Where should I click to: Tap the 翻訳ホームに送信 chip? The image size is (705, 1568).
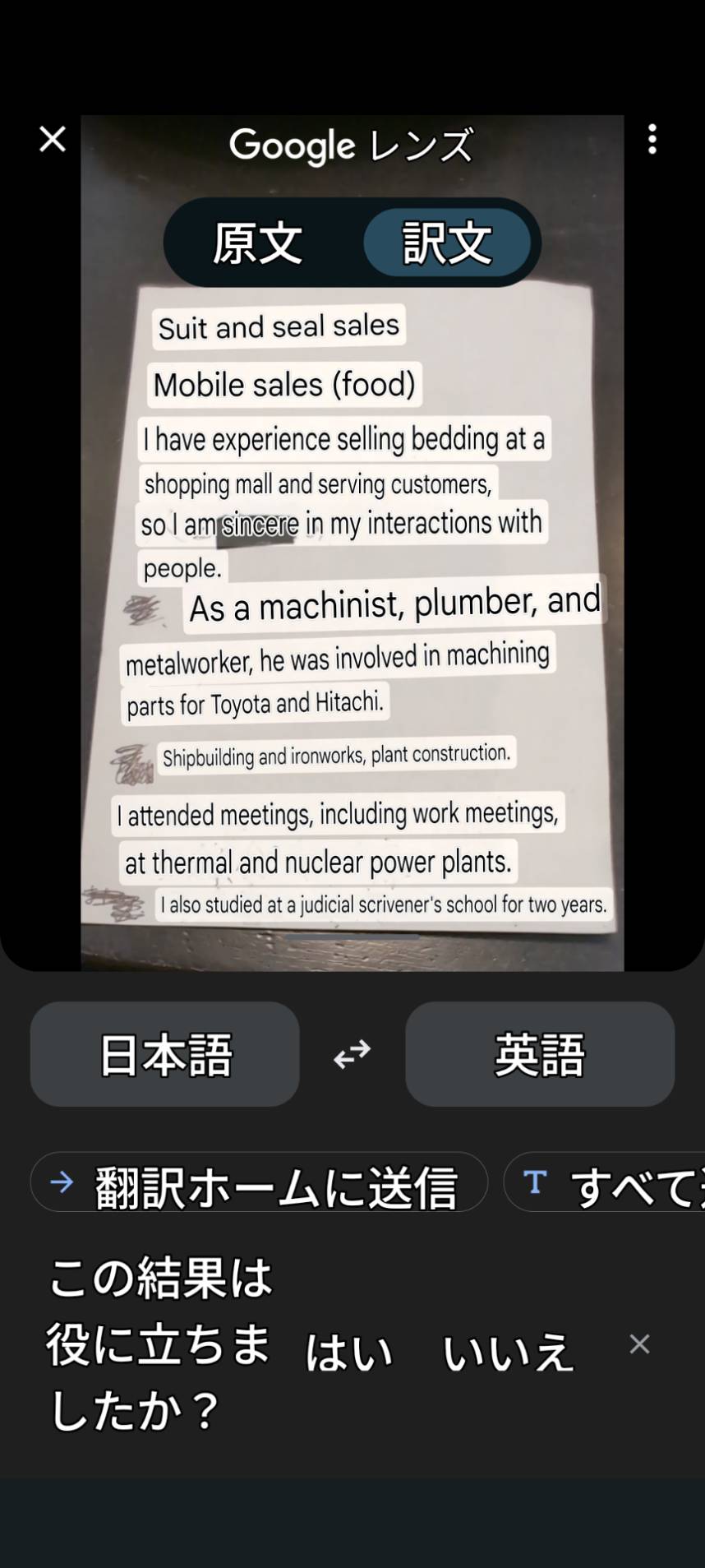[x=259, y=1182]
